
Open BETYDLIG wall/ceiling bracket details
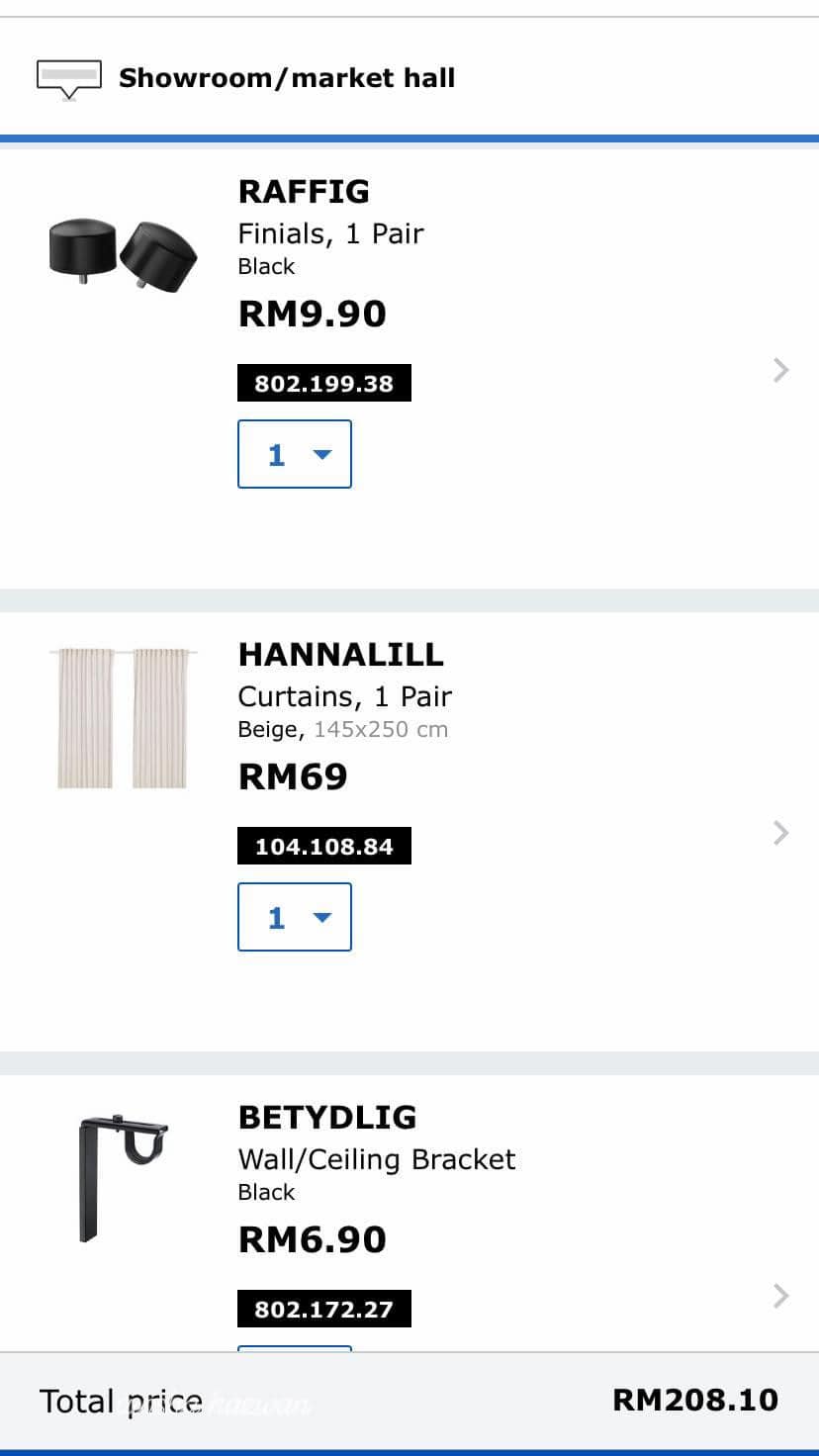pyautogui.click(x=780, y=1296)
